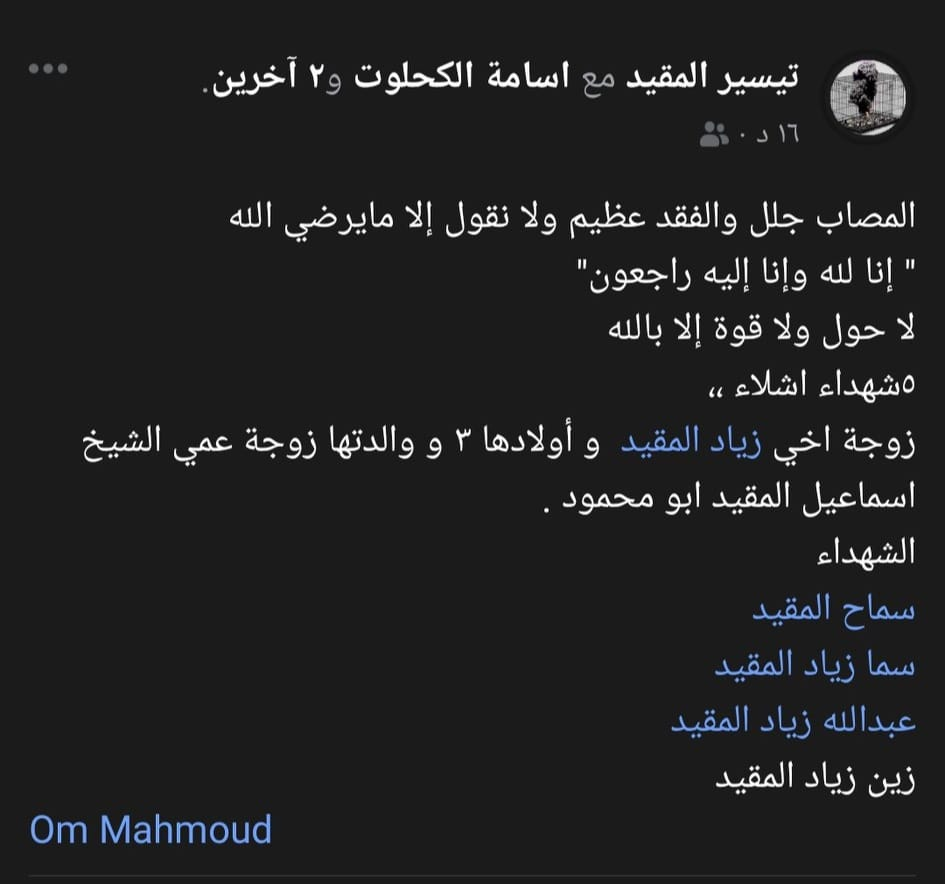The height and width of the screenshot is (884, 945).
Task: Open the post author's profile picture
Action: 868,96
